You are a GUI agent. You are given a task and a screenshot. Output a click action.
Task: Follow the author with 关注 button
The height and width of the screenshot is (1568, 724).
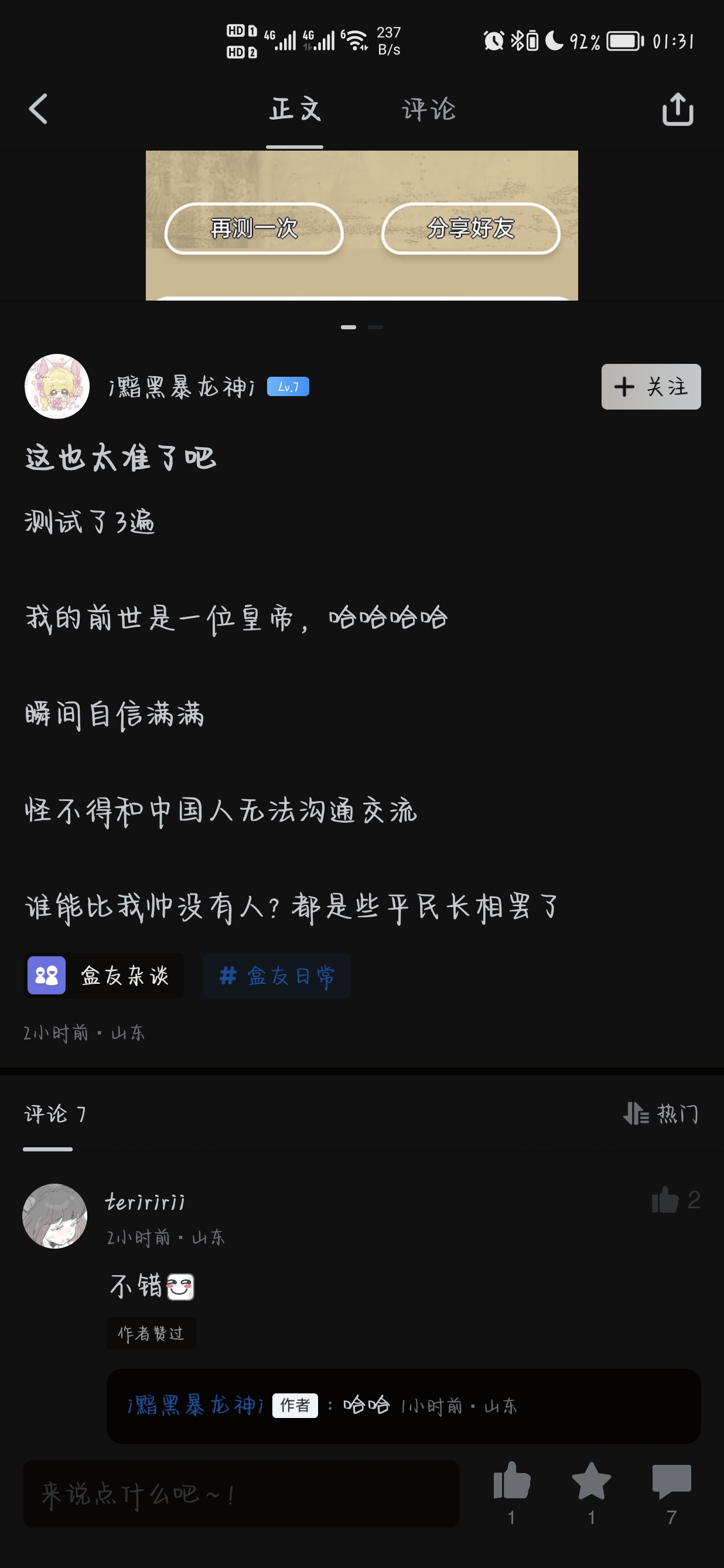pos(650,387)
